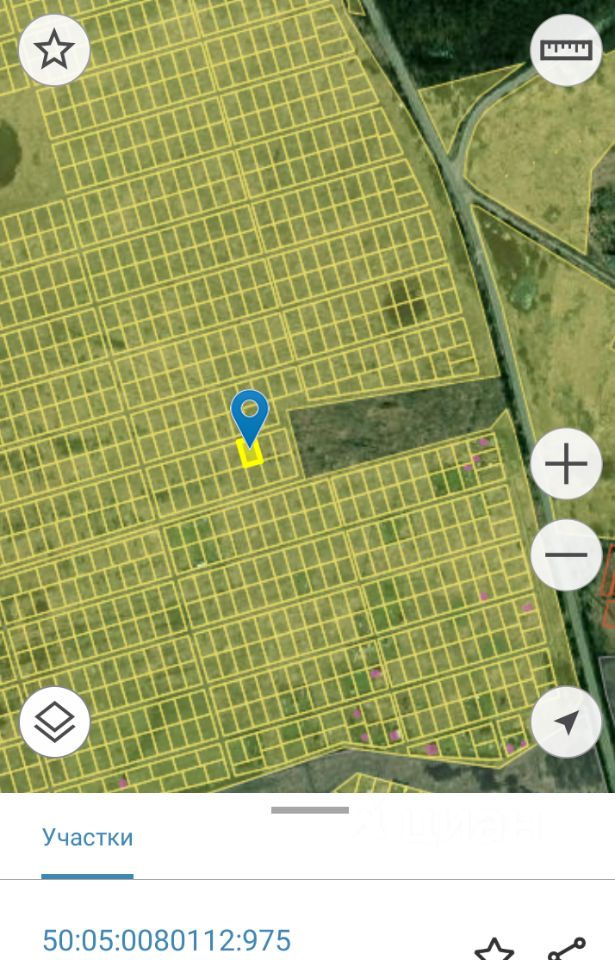
Task: Zoom out of the map
Action: pyautogui.click(x=566, y=554)
